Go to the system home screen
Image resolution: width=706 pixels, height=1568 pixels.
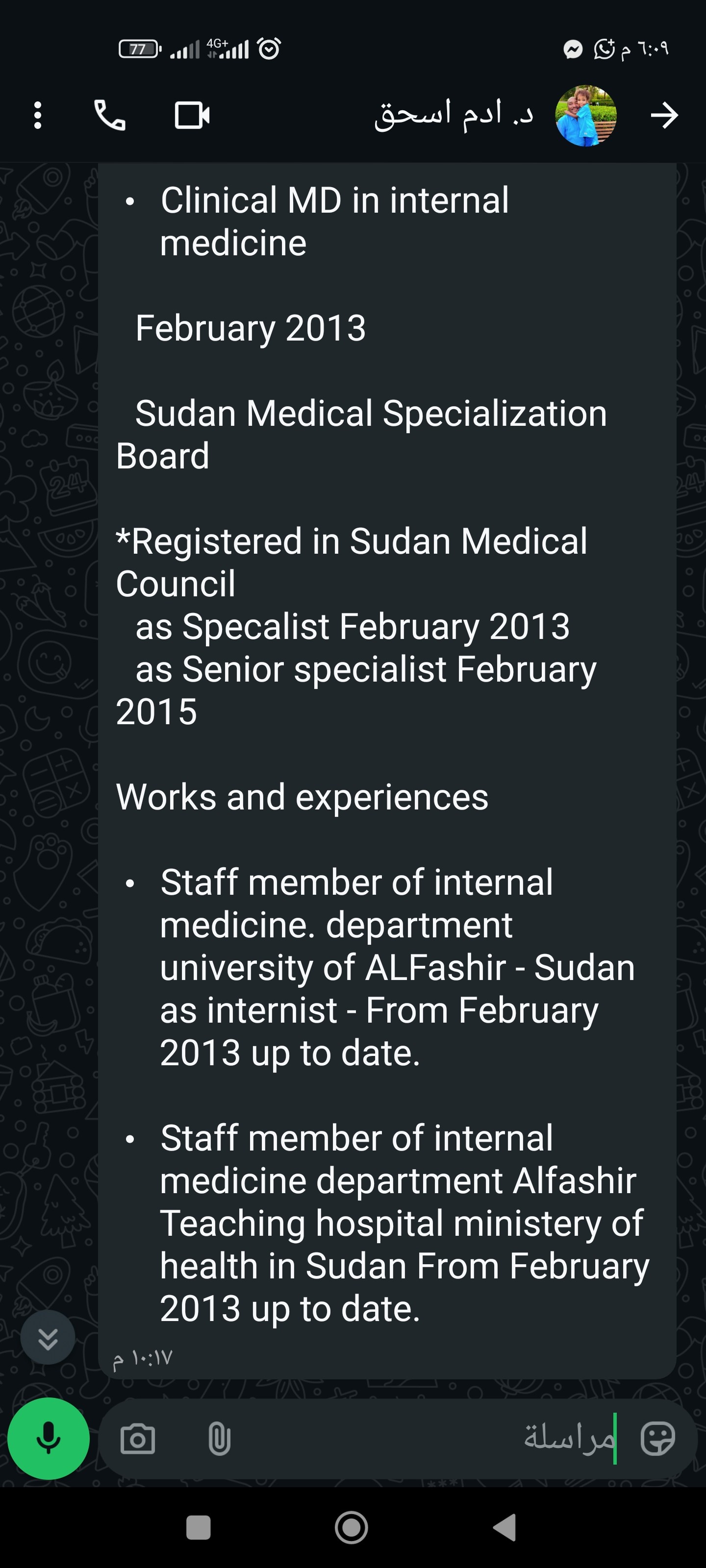[x=352, y=1527]
